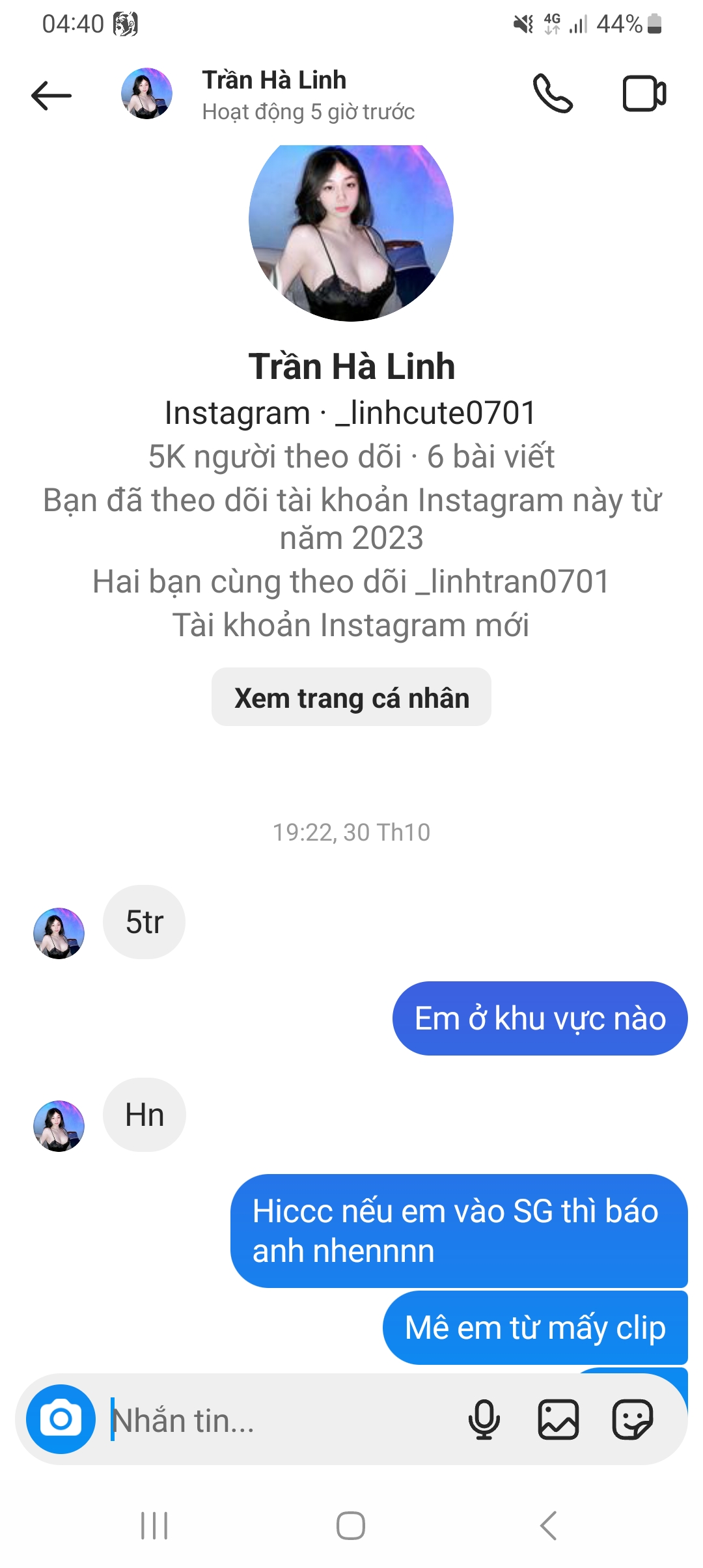Open the photo gallery picker
This screenshot has height=1568, width=703.
(558, 1420)
